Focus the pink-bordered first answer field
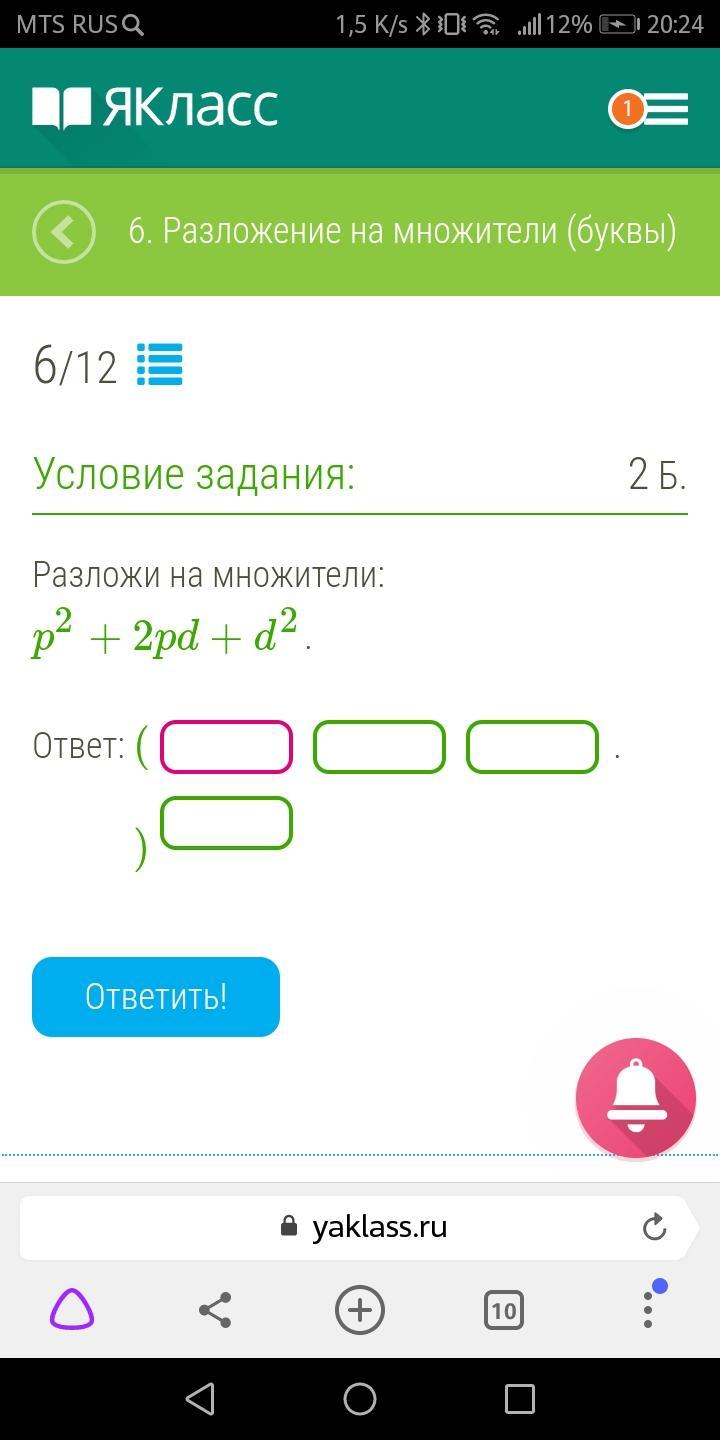720x1440 pixels. coord(226,747)
